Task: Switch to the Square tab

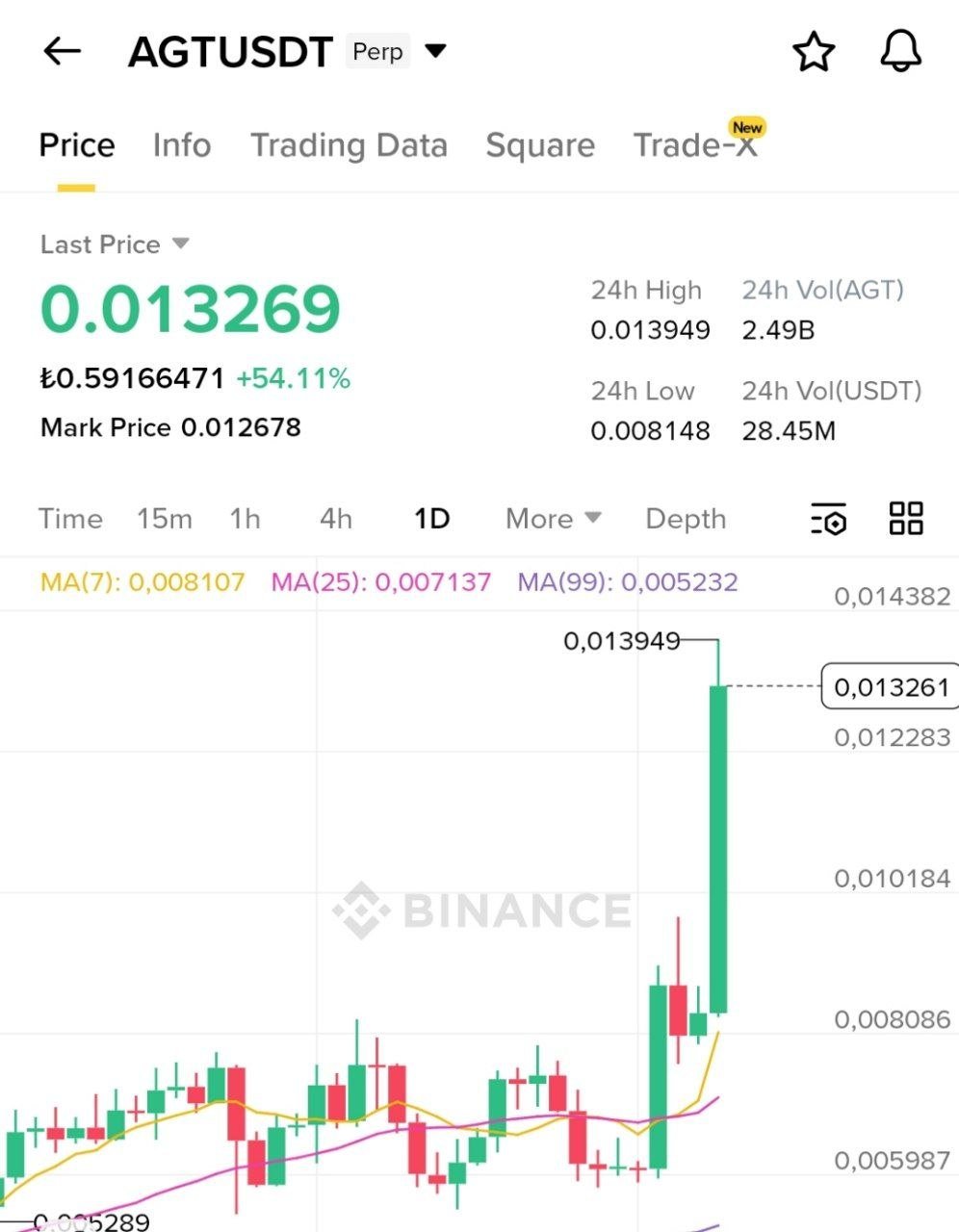Action: (540, 145)
